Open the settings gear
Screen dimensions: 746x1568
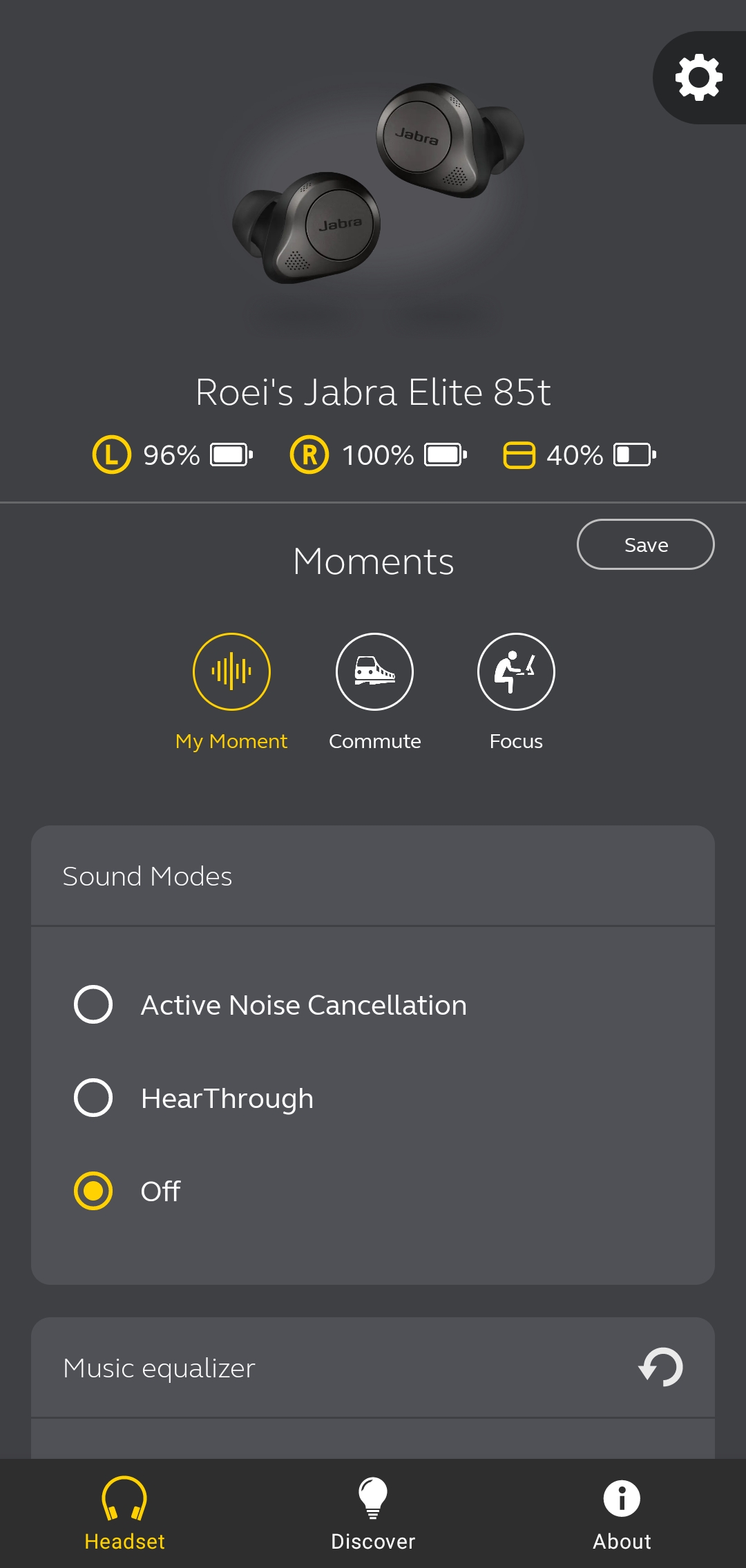698,77
